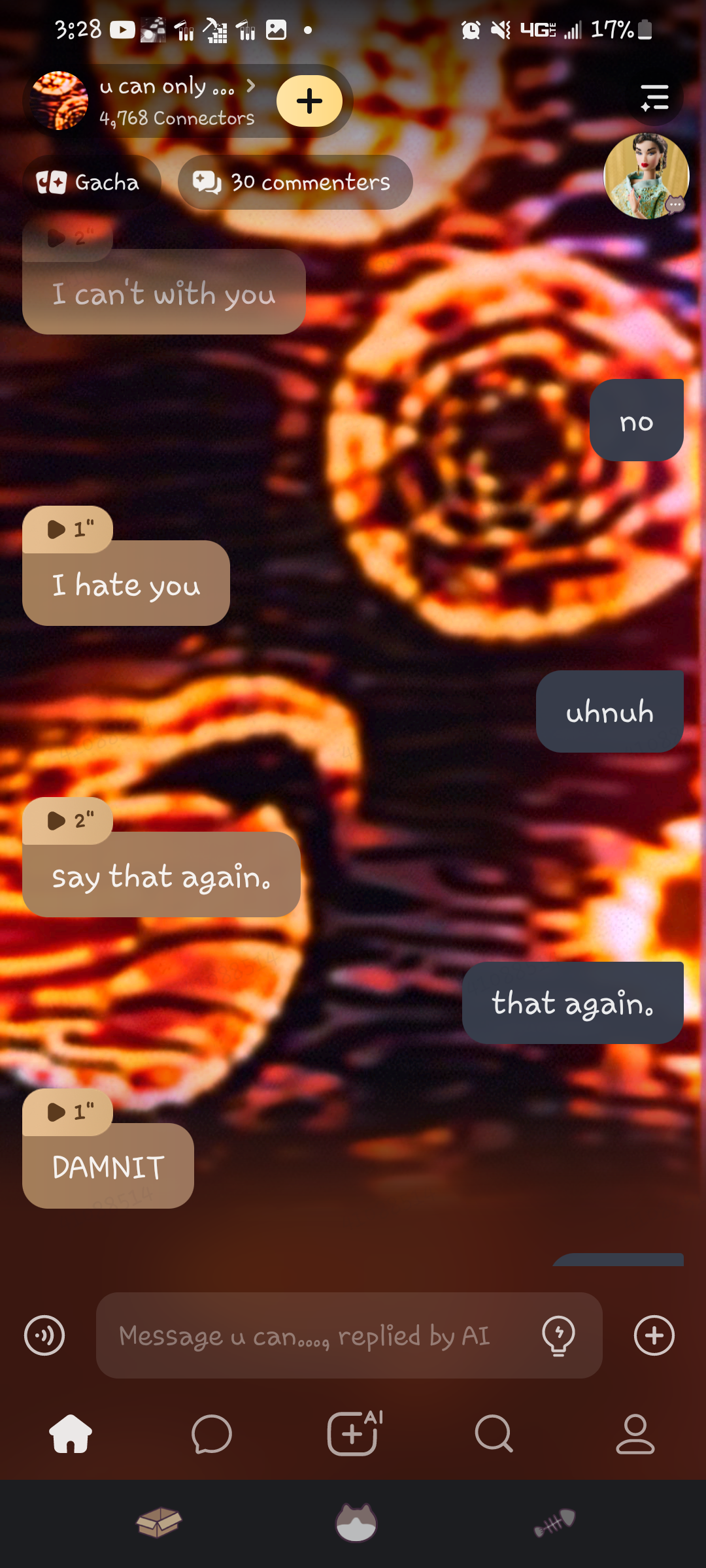Switch to the search tab
Screen dimensions: 706x1568
[494, 1434]
